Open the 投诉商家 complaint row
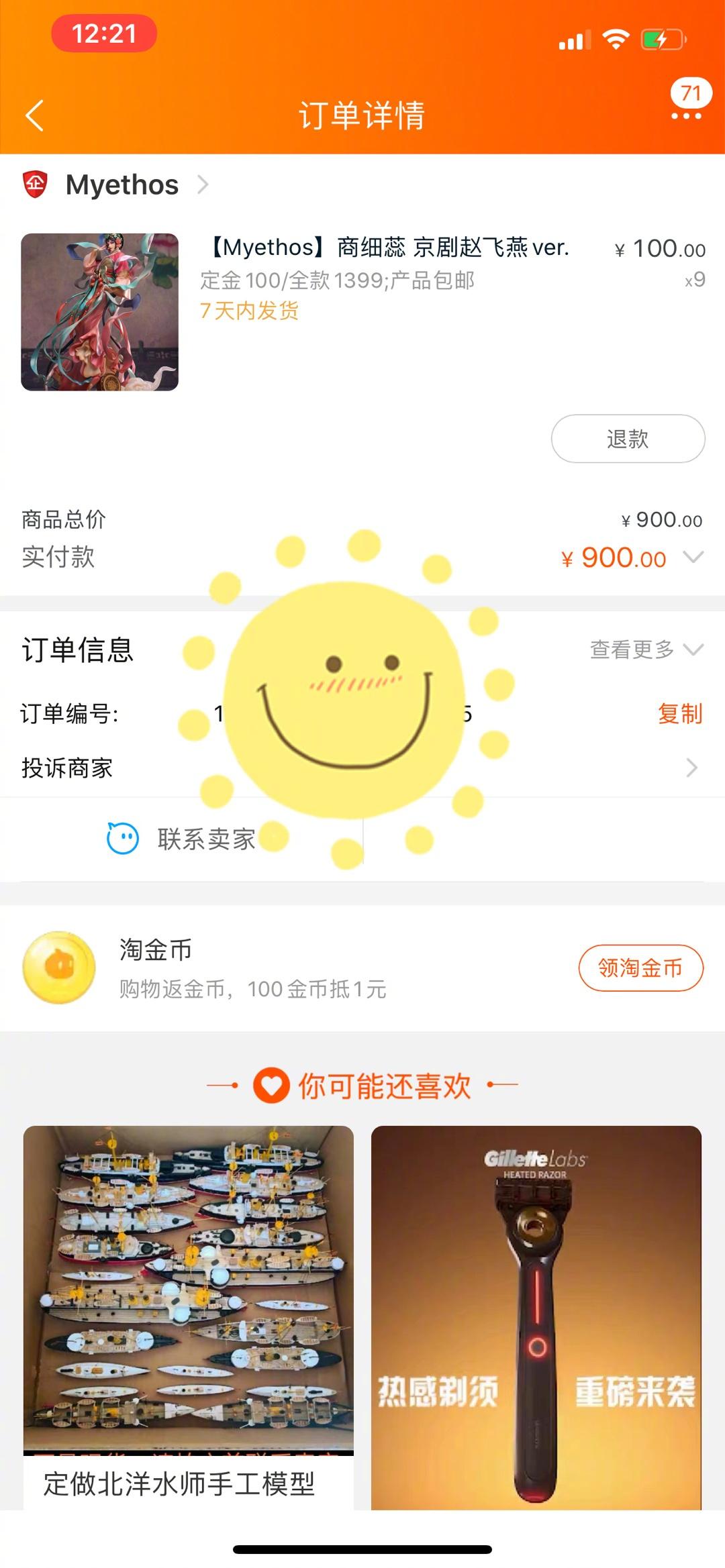725x1568 pixels. click(362, 768)
